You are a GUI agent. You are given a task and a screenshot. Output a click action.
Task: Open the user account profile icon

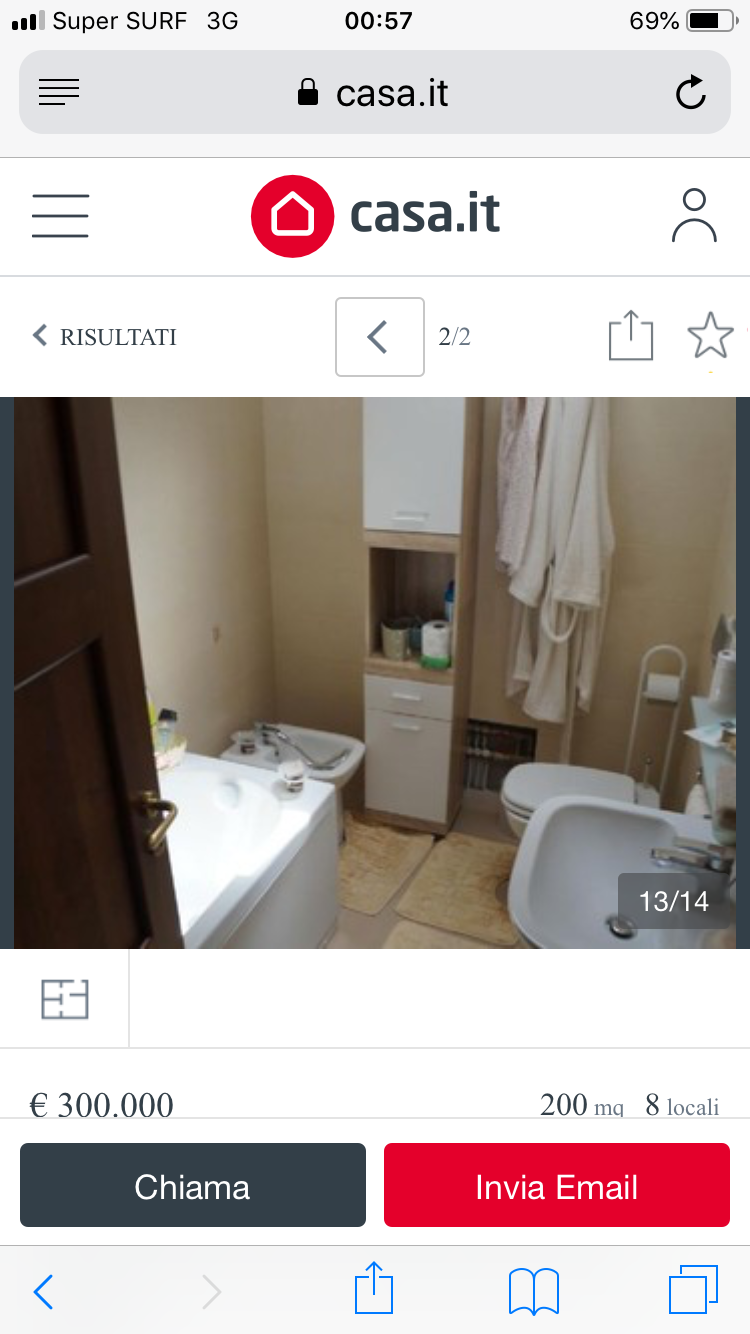tap(694, 215)
